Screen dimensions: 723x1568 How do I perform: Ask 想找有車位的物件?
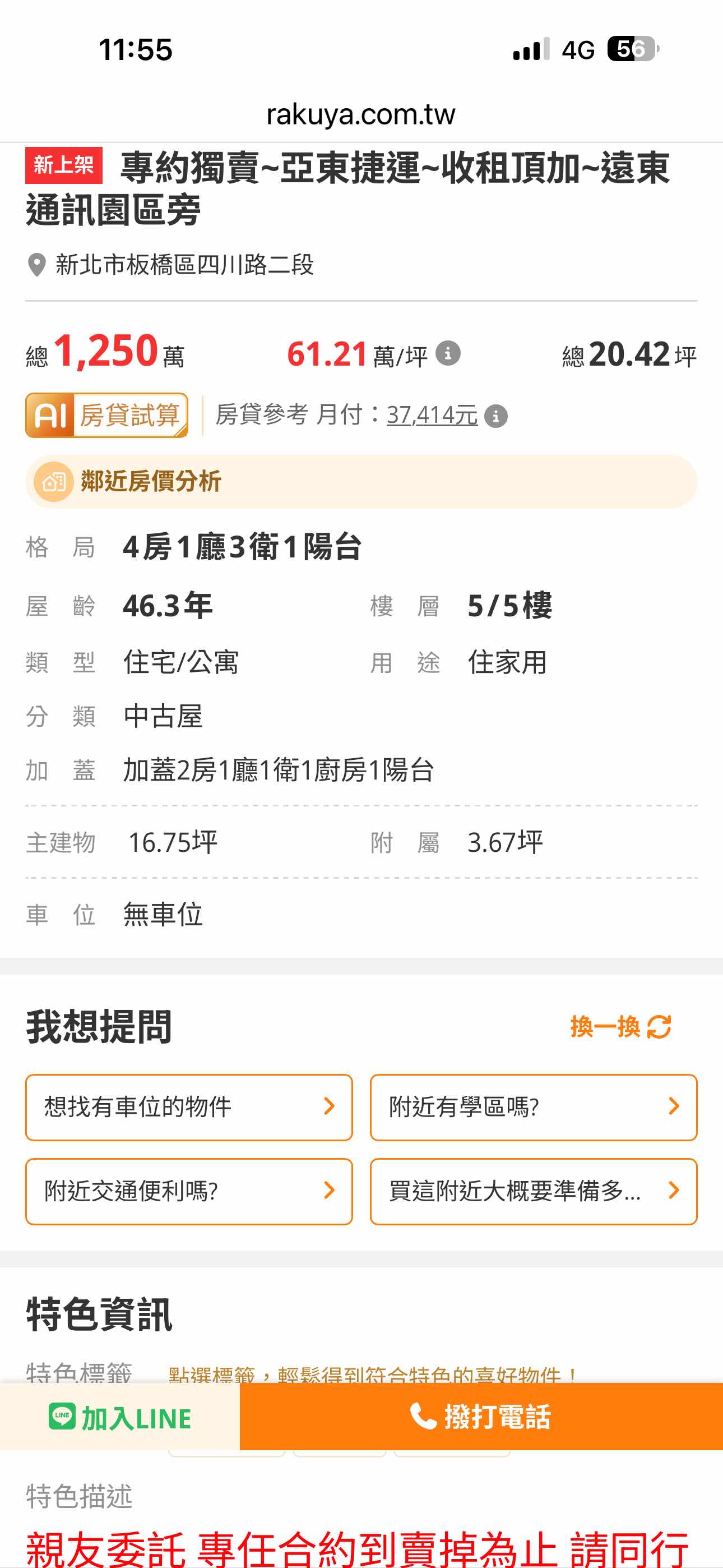pos(189,1107)
